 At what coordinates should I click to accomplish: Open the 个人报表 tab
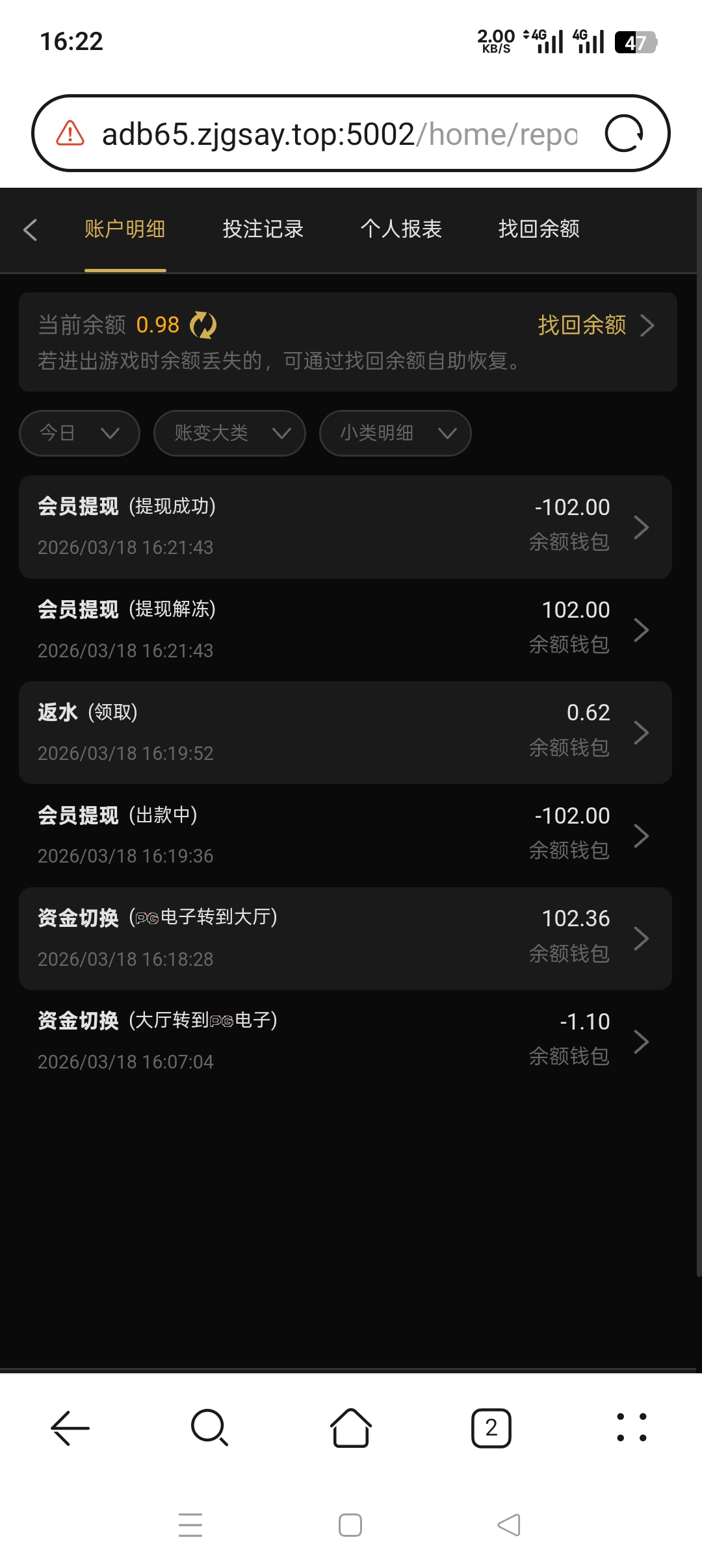[x=401, y=230]
